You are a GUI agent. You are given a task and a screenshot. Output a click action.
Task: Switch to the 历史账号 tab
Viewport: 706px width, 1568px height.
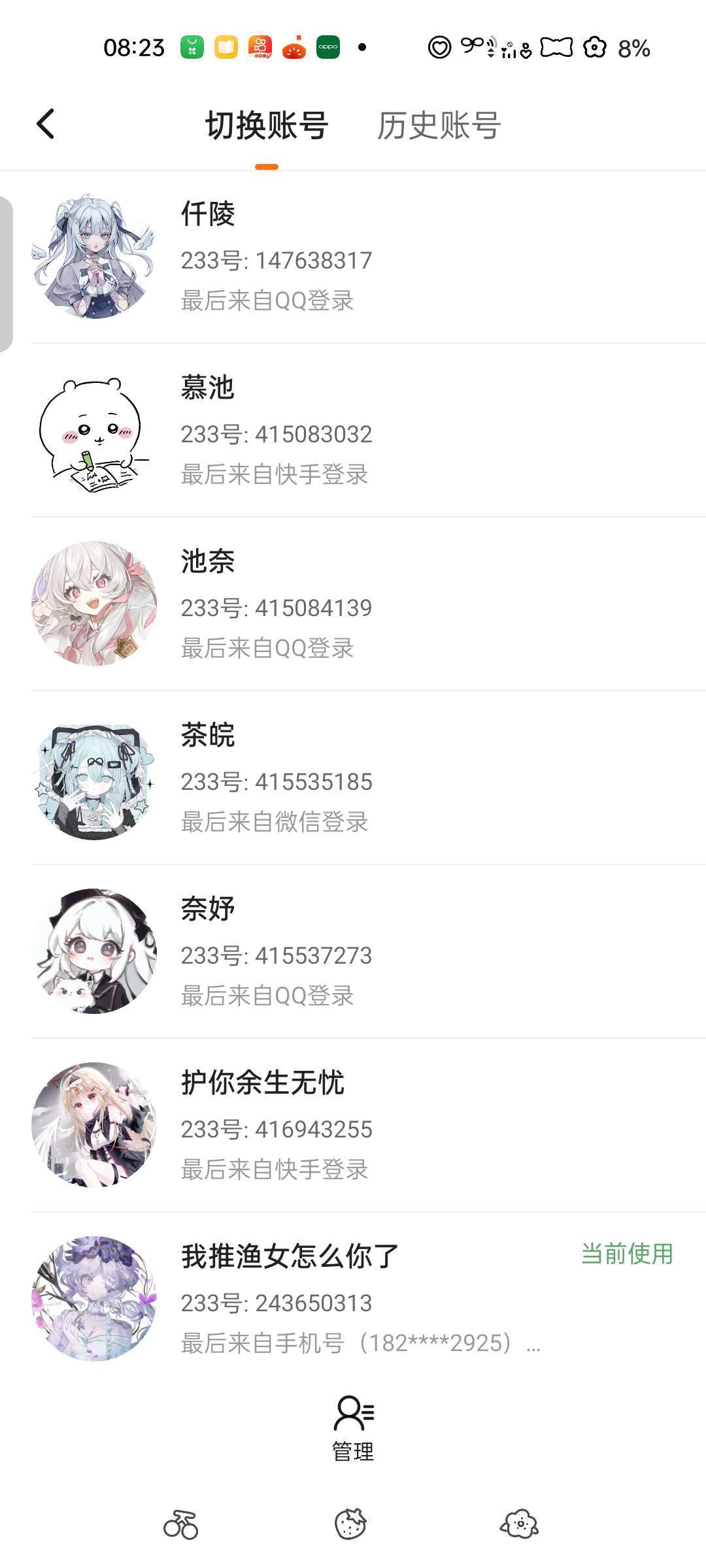[x=439, y=125]
